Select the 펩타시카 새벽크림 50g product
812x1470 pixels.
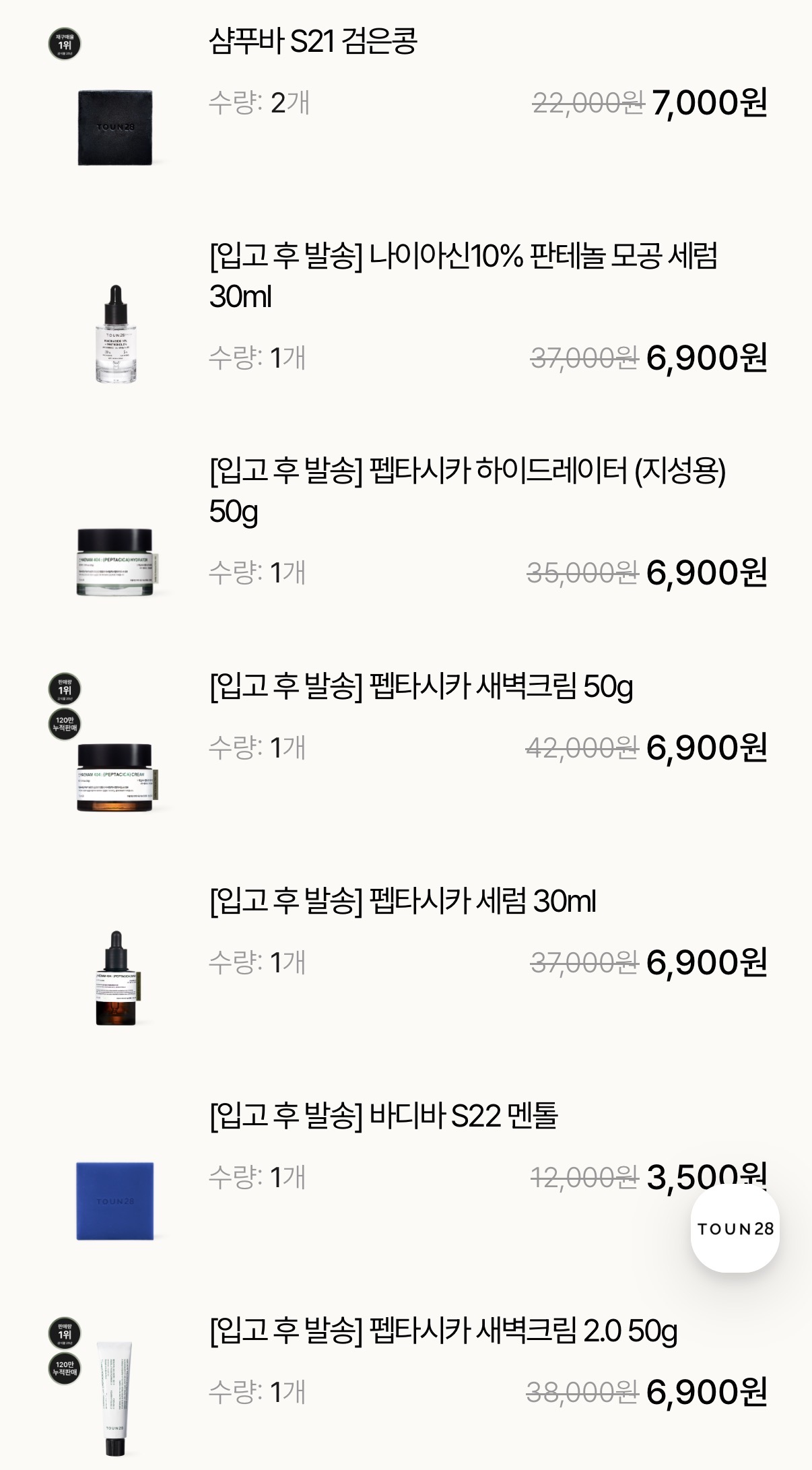tap(421, 686)
